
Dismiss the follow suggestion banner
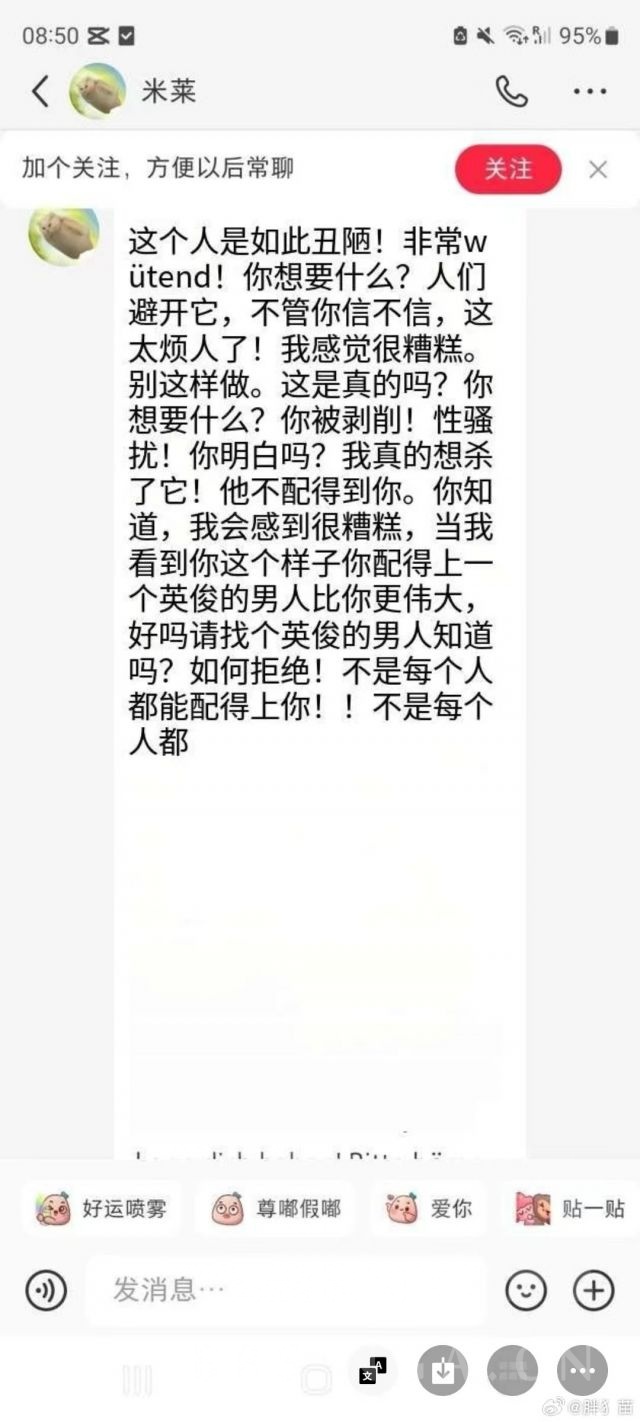598,169
